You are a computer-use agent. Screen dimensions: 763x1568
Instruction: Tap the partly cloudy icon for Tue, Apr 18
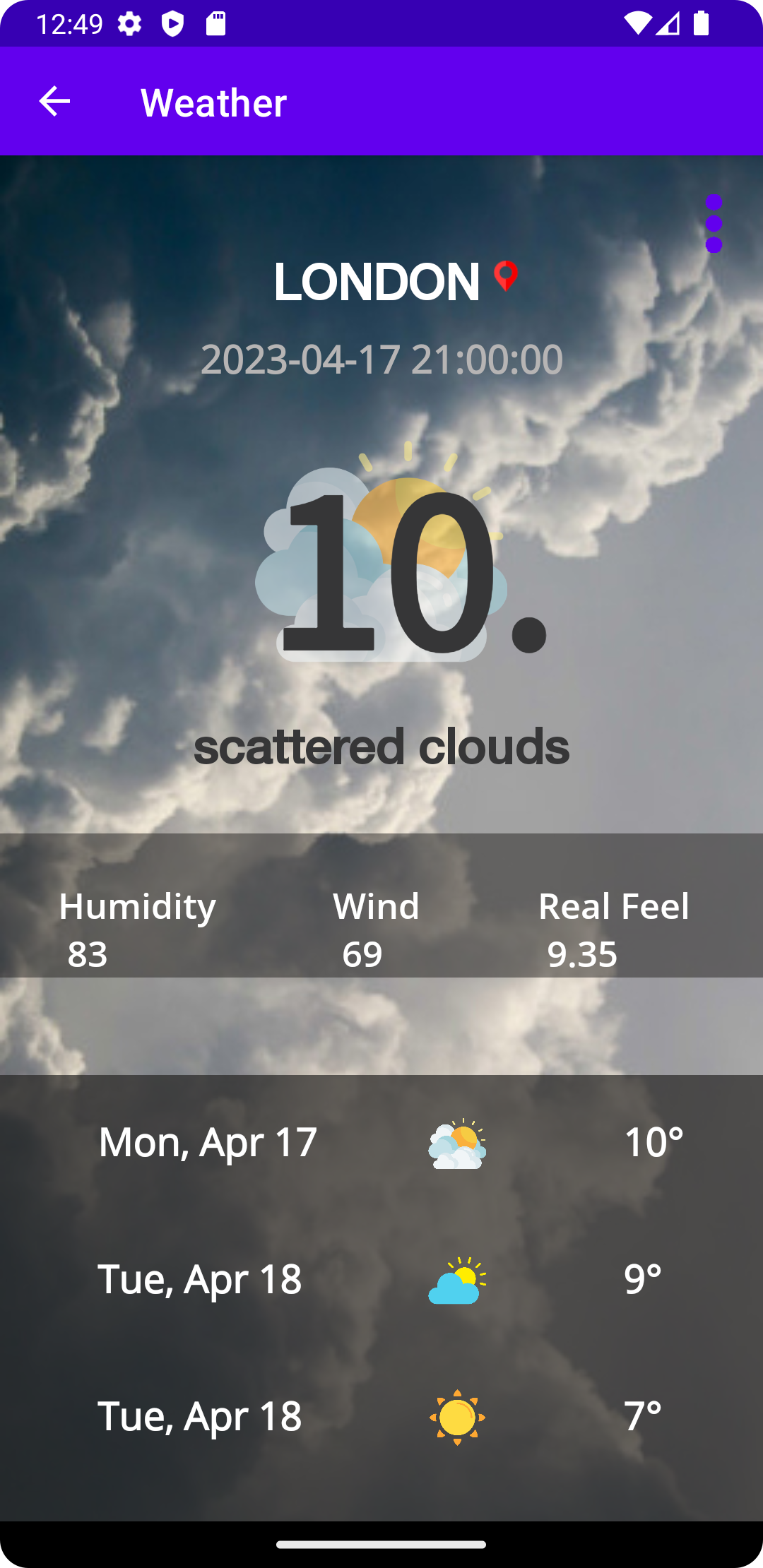[457, 1280]
